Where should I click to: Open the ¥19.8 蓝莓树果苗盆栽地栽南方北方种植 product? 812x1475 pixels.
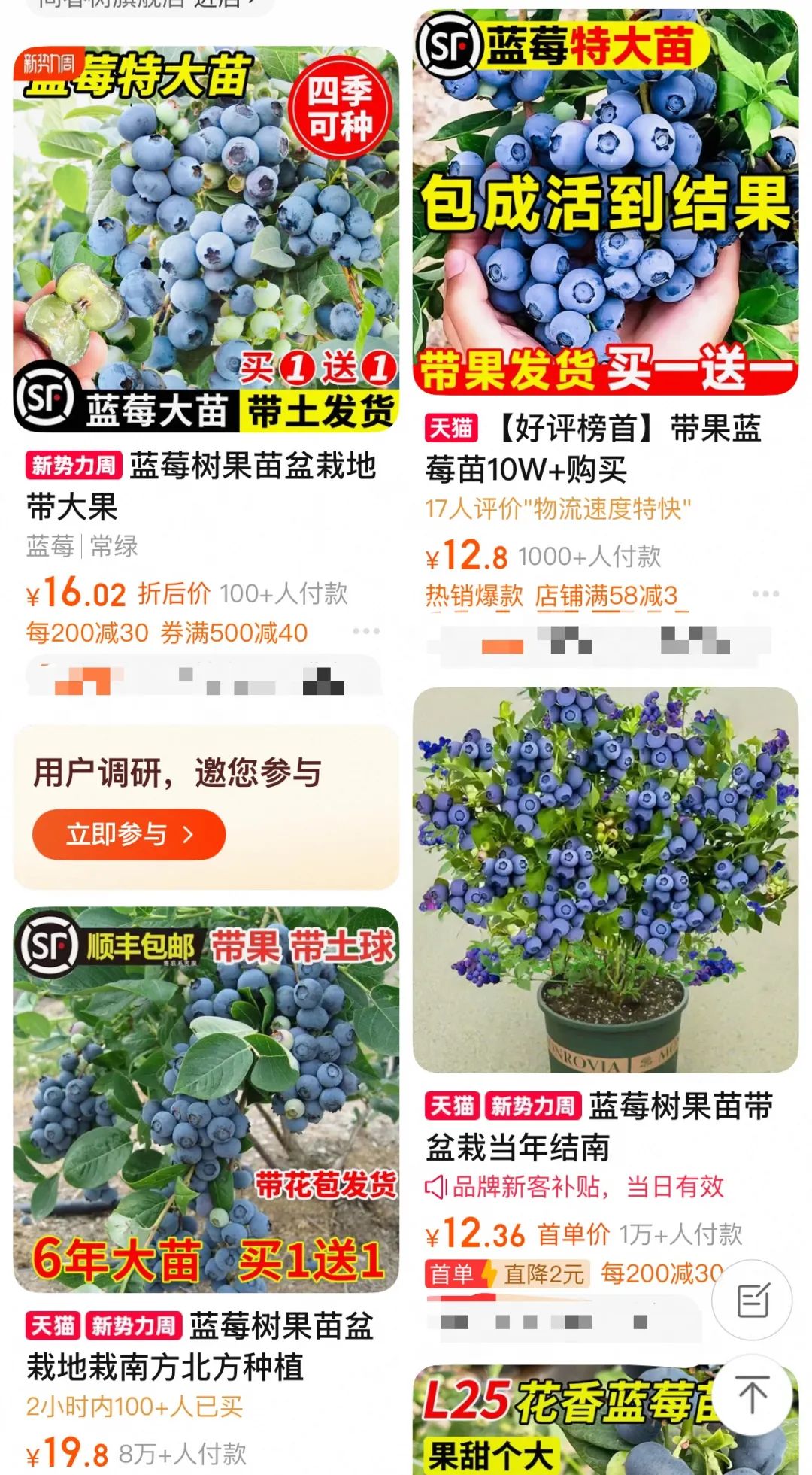point(205,1100)
